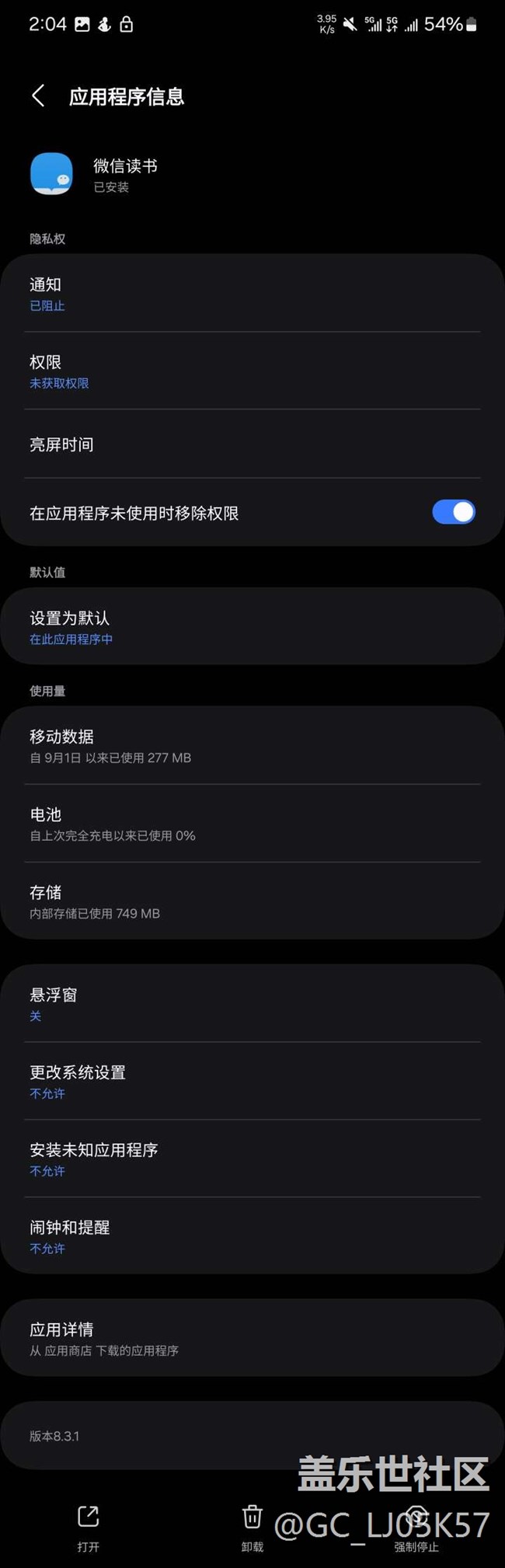Open the 权限 permissions row
Screen dimensions: 505x1568
252,371
